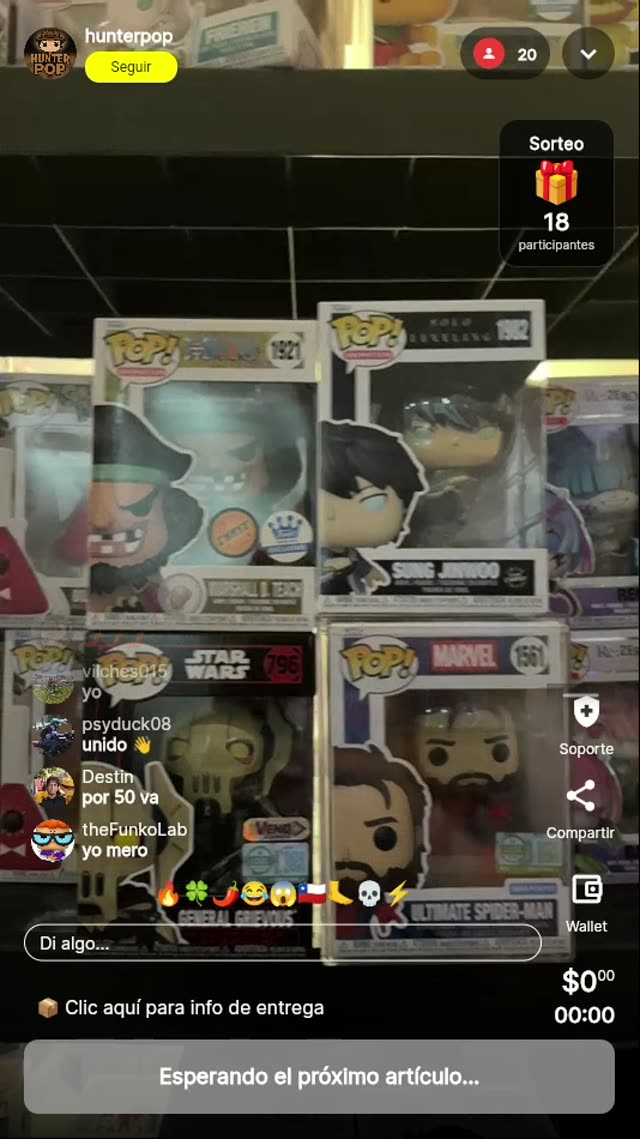Viewport: 640px width, 1139px height.
Task: Open Destin's chat comment
Action: click(120, 787)
